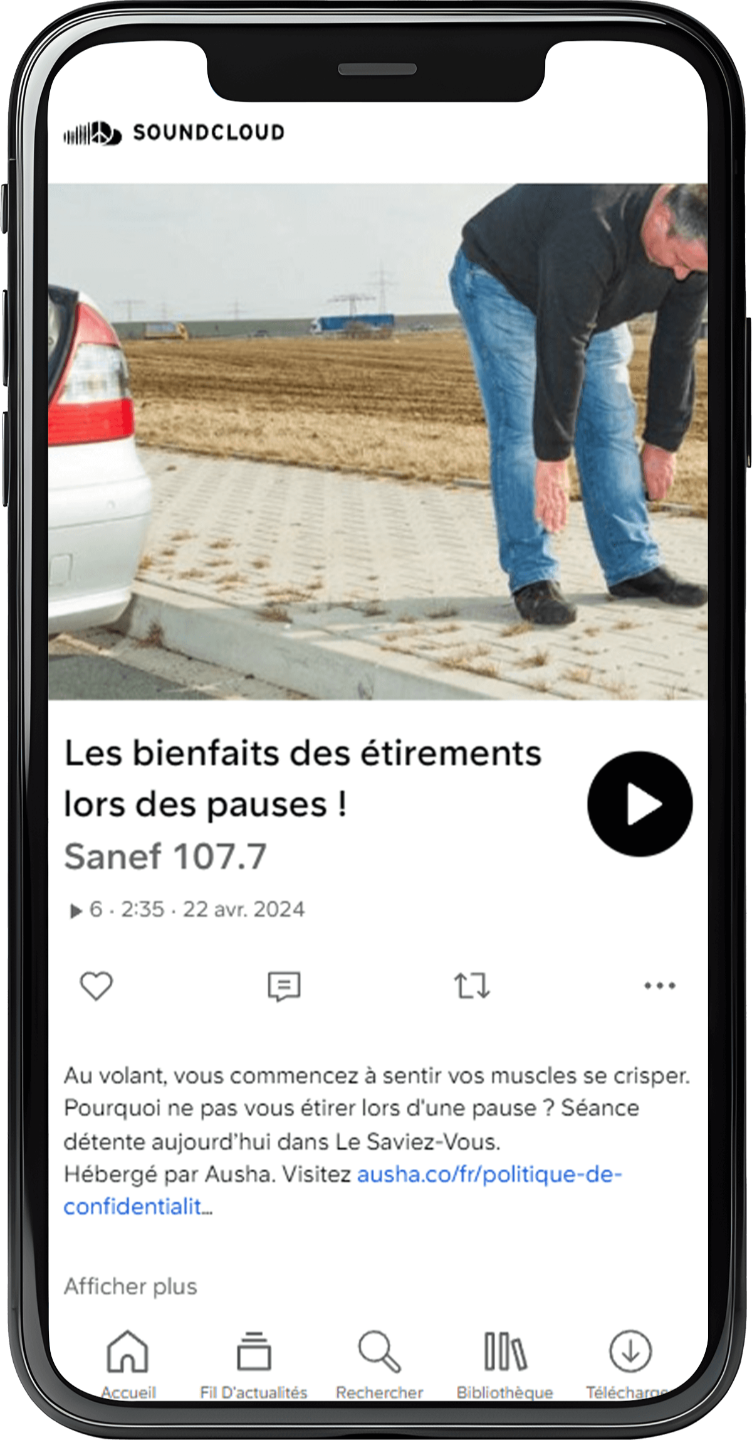This screenshot has width=752, height=1440.
Task: Open the three-dot more options menu
Action: pos(660,987)
